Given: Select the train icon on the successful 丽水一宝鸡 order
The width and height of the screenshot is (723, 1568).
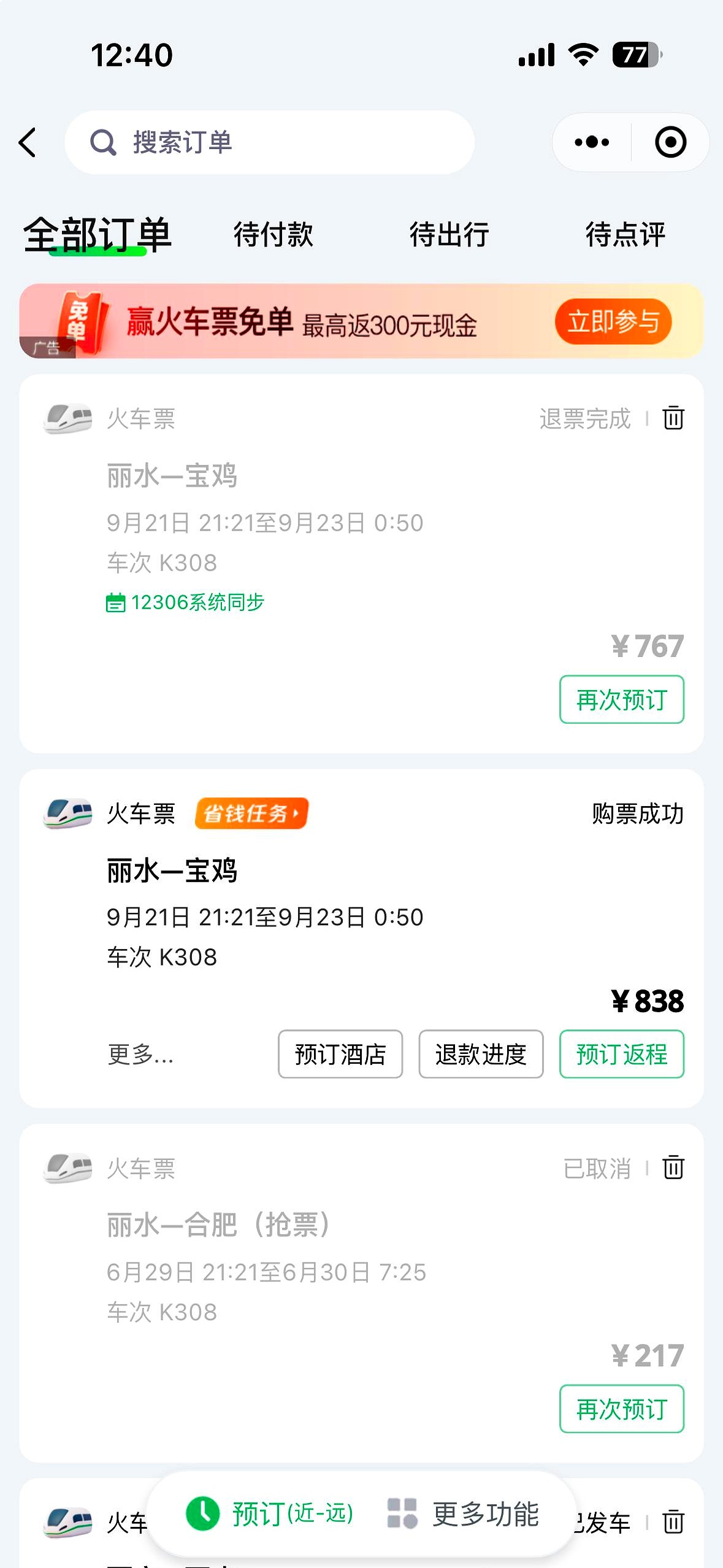Looking at the screenshot, I should click(67, 813).
